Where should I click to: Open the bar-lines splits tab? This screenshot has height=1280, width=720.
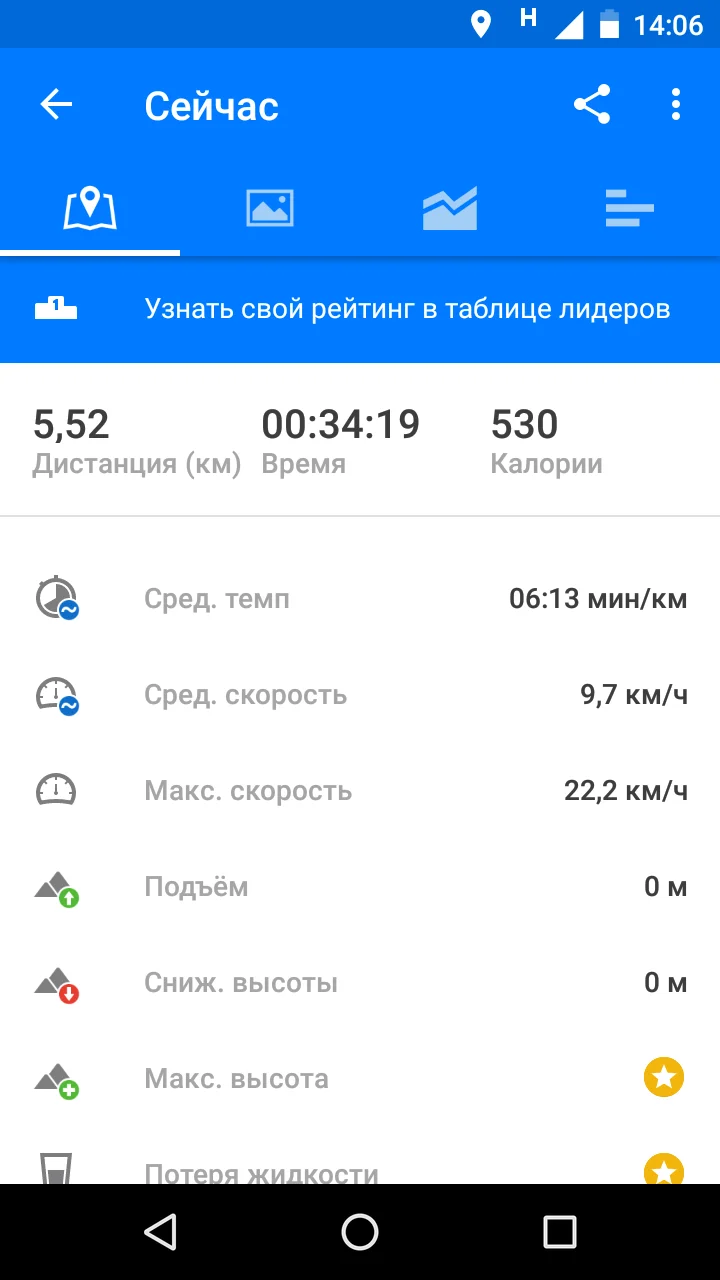pyautogui.click(x=630, y=209)
